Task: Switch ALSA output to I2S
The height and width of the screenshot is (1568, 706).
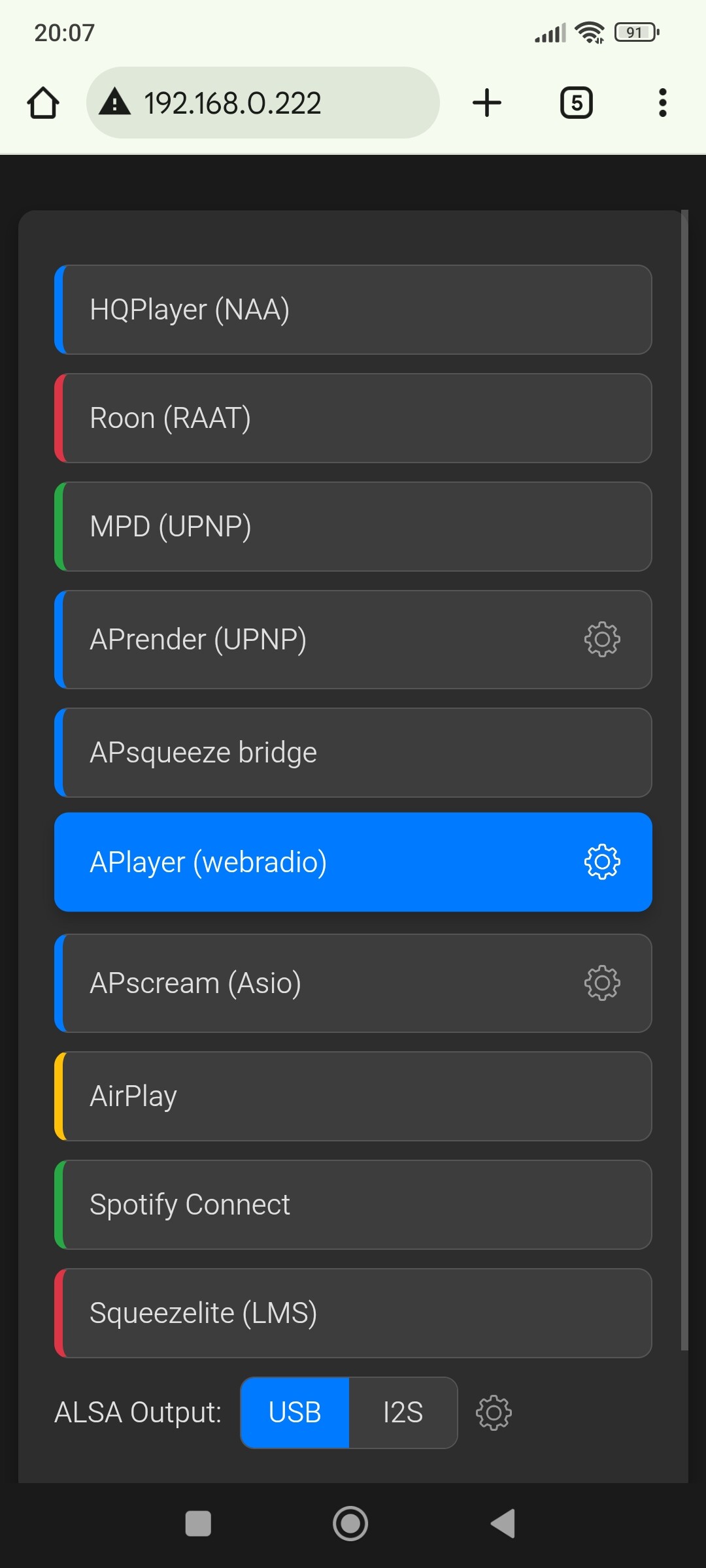Action: tap(403, 1413)
